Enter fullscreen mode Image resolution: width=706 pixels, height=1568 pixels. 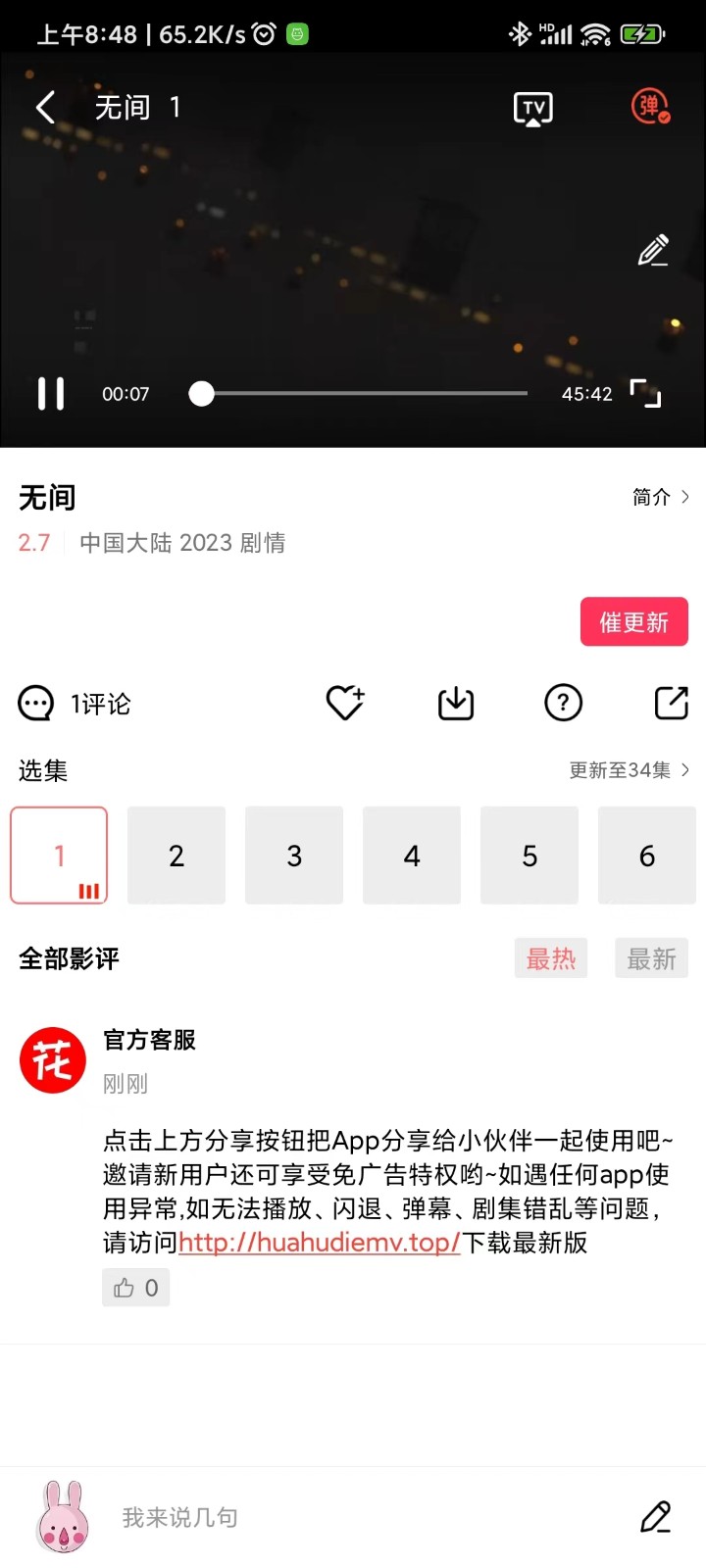[645, 394]
